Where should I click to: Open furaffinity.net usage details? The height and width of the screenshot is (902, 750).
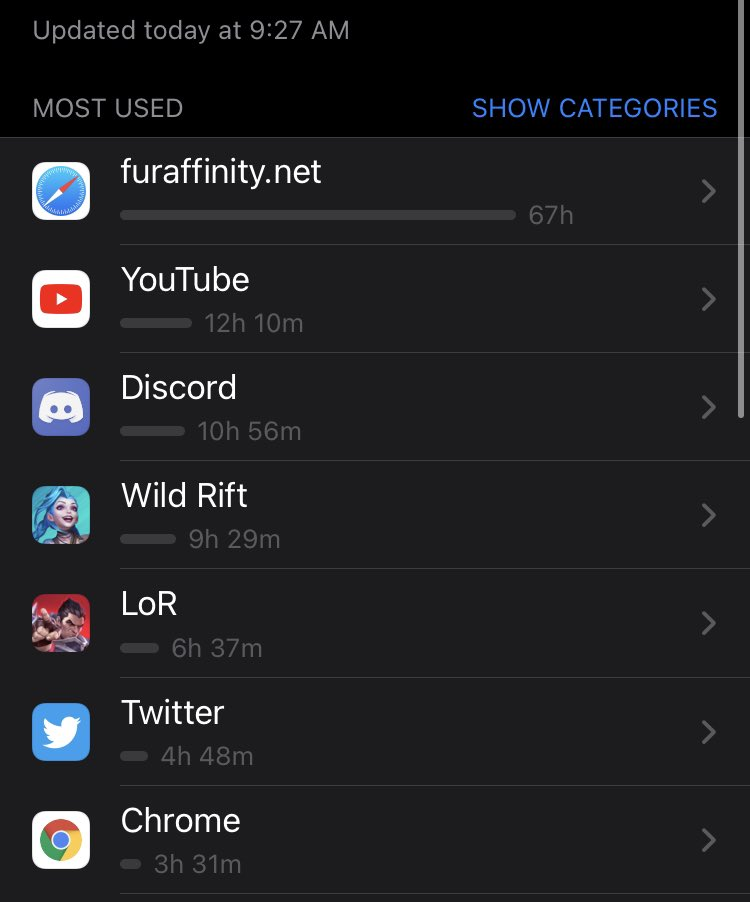pyautogui.click(x=375, y=191)
